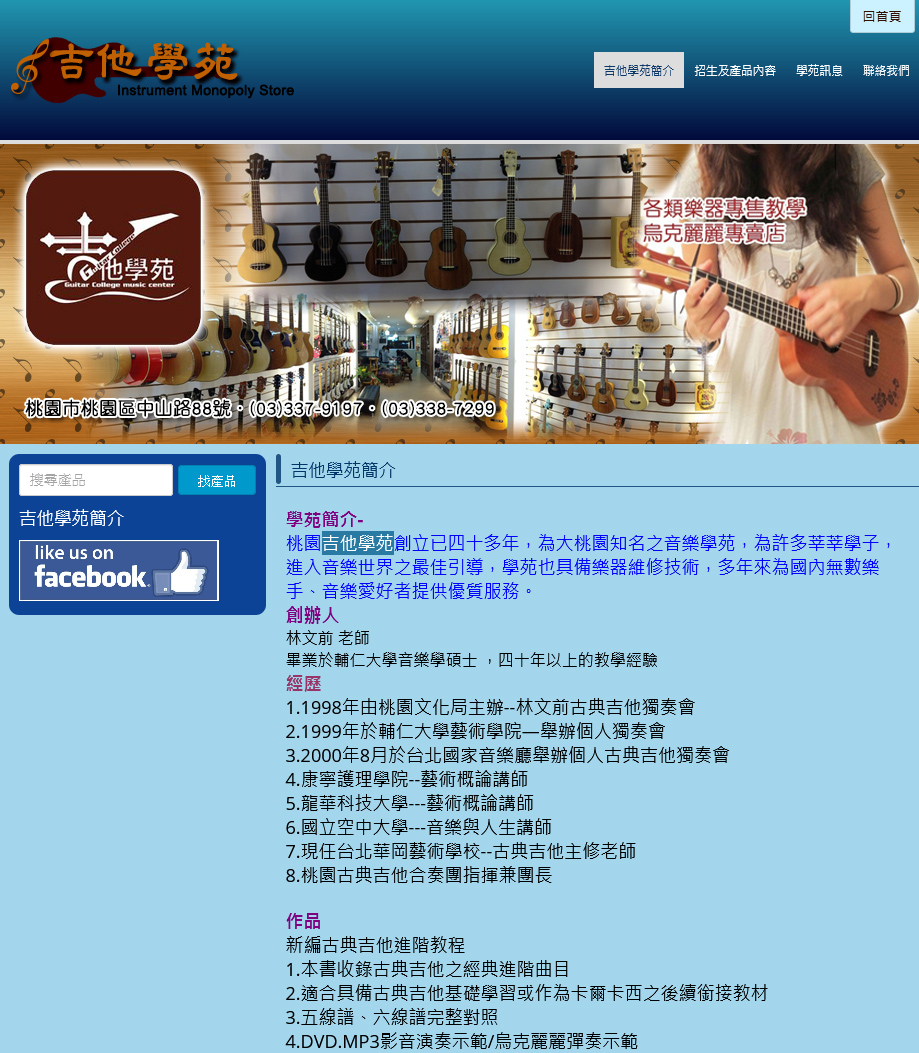Open the 吉他學苑簡介 navigation tab
This screenshot has height=1053, width=919.
[x=638, y=70]
